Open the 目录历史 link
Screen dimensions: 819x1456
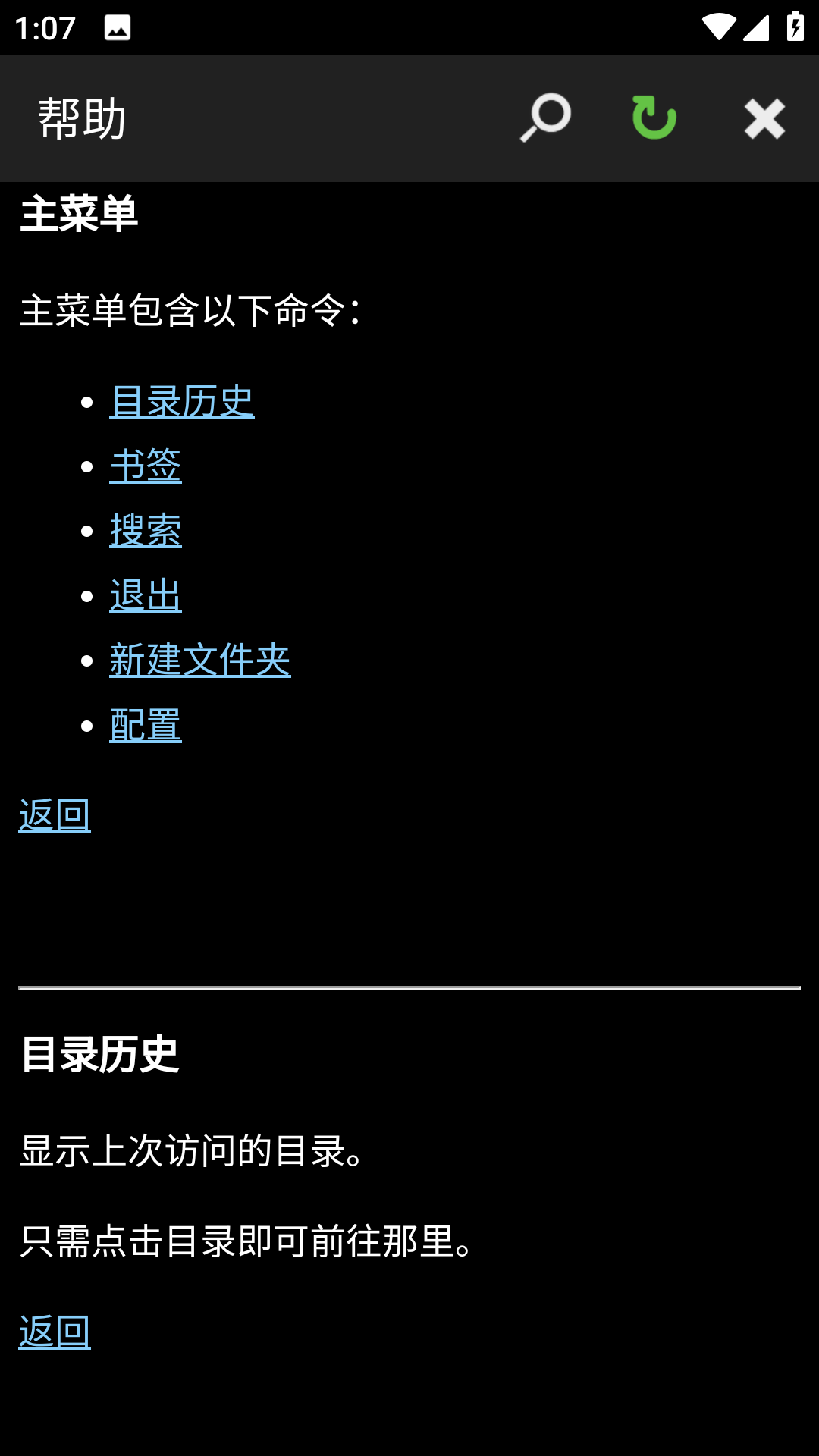[x=182, y=401]
